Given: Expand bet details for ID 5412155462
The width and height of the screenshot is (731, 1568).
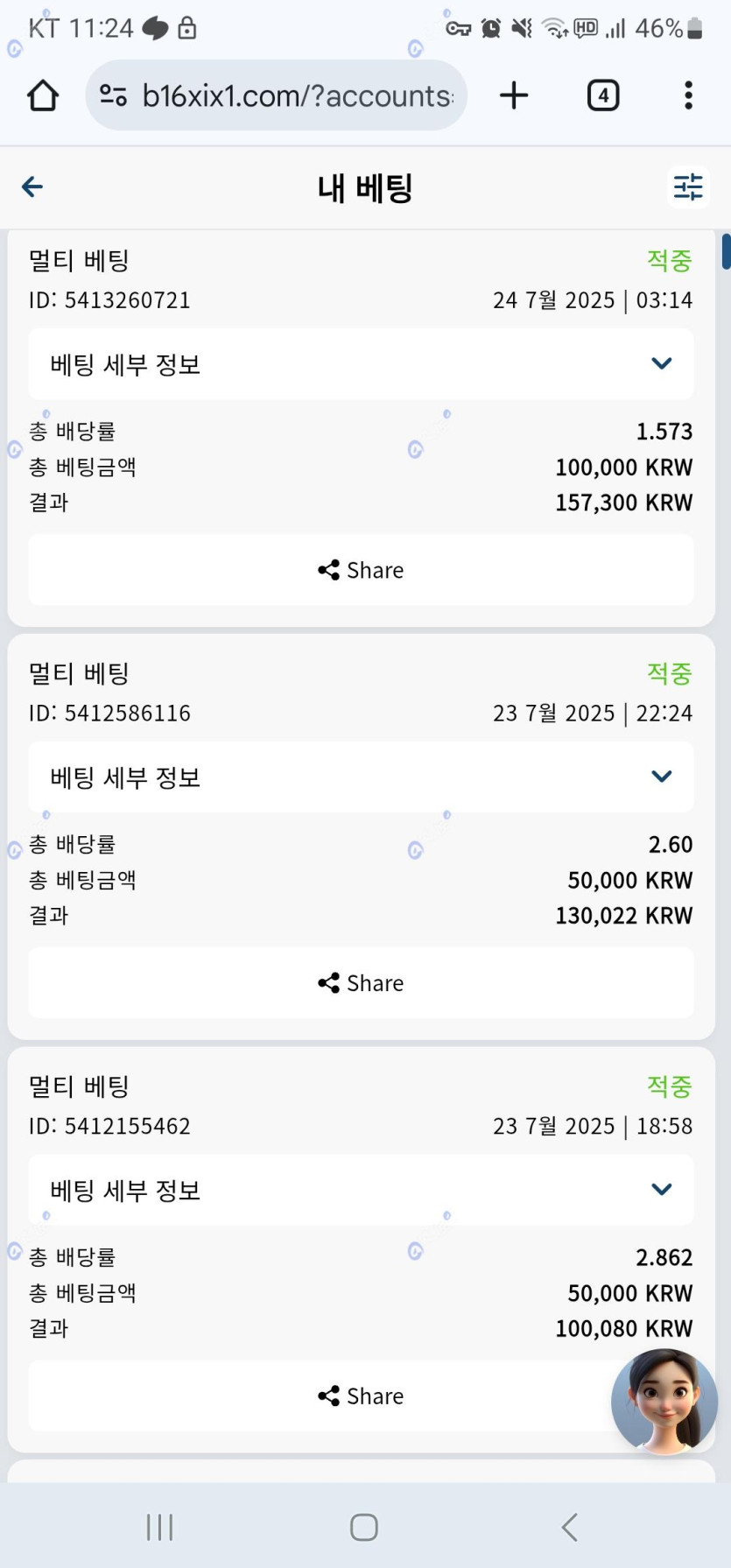Looking at the screenshot, I should pos(361,1190).
